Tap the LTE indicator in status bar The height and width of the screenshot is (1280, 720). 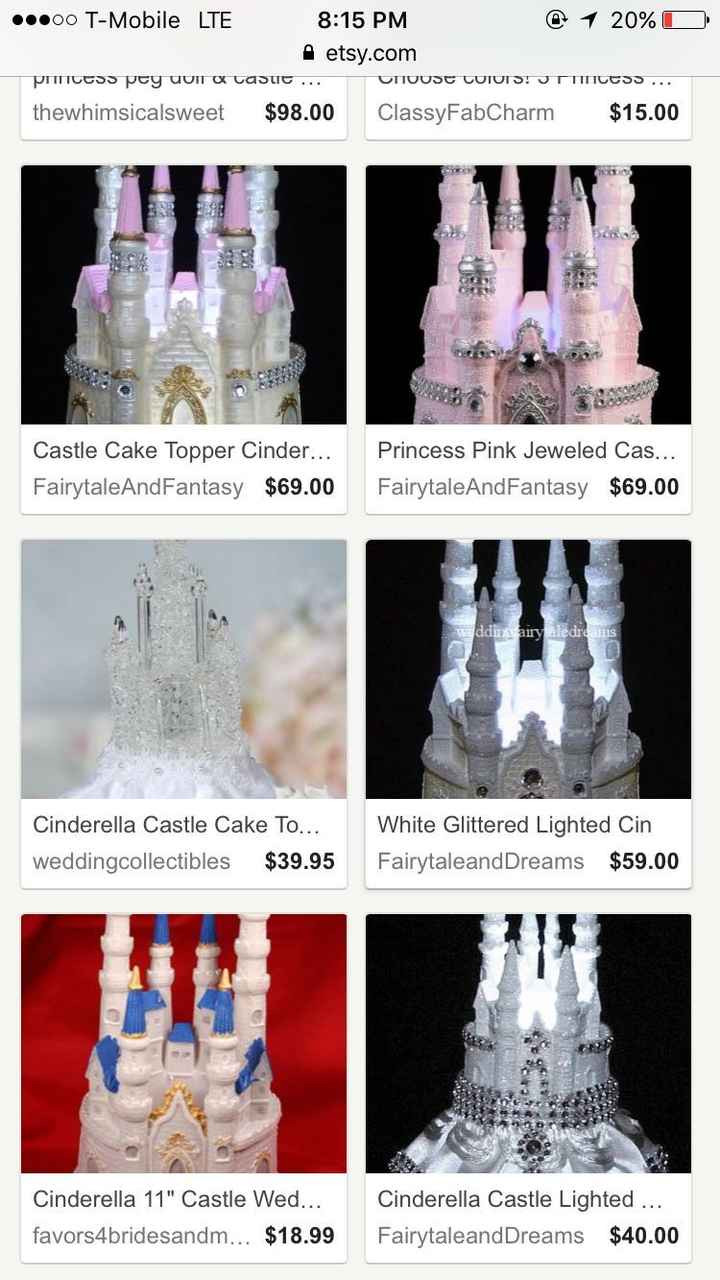pyautogui.click(x=216, y=19)
